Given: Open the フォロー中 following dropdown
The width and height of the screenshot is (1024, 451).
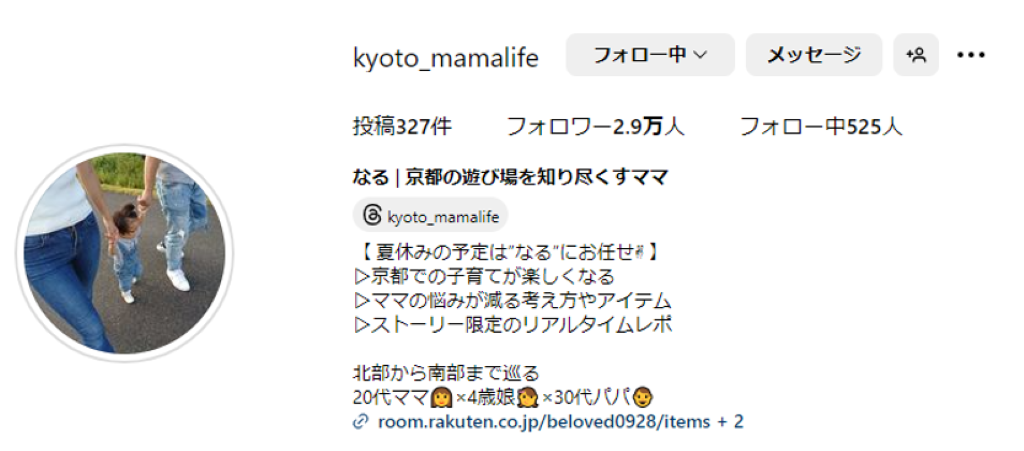Looking at the screenshot, I should (x=650, y=55).
